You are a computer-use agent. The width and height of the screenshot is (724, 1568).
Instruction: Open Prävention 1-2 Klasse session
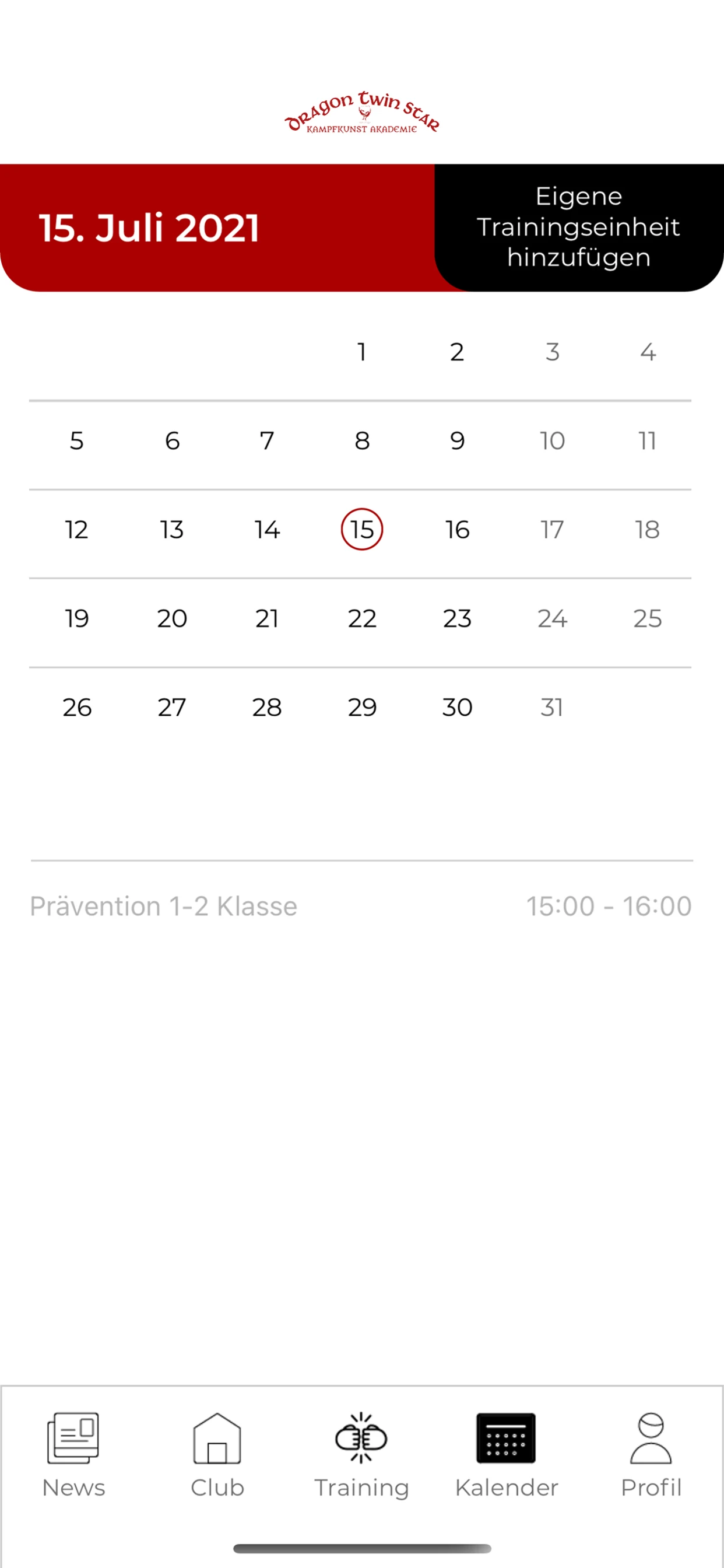click(361, 907)
